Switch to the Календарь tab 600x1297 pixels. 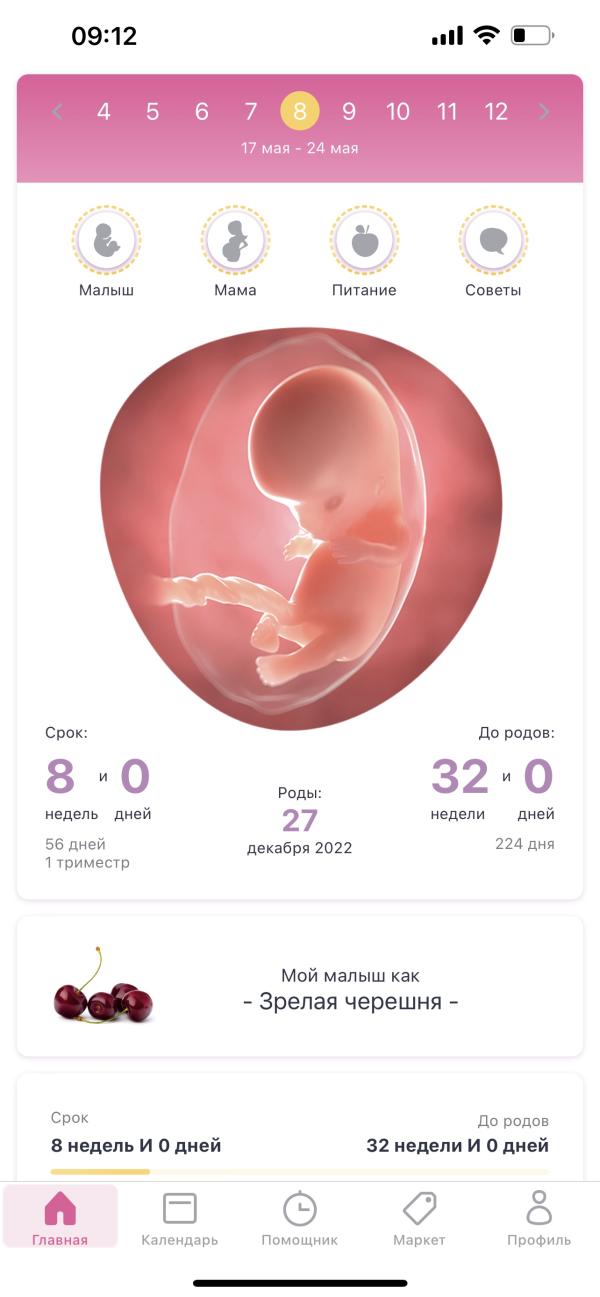coord(180,1218)
